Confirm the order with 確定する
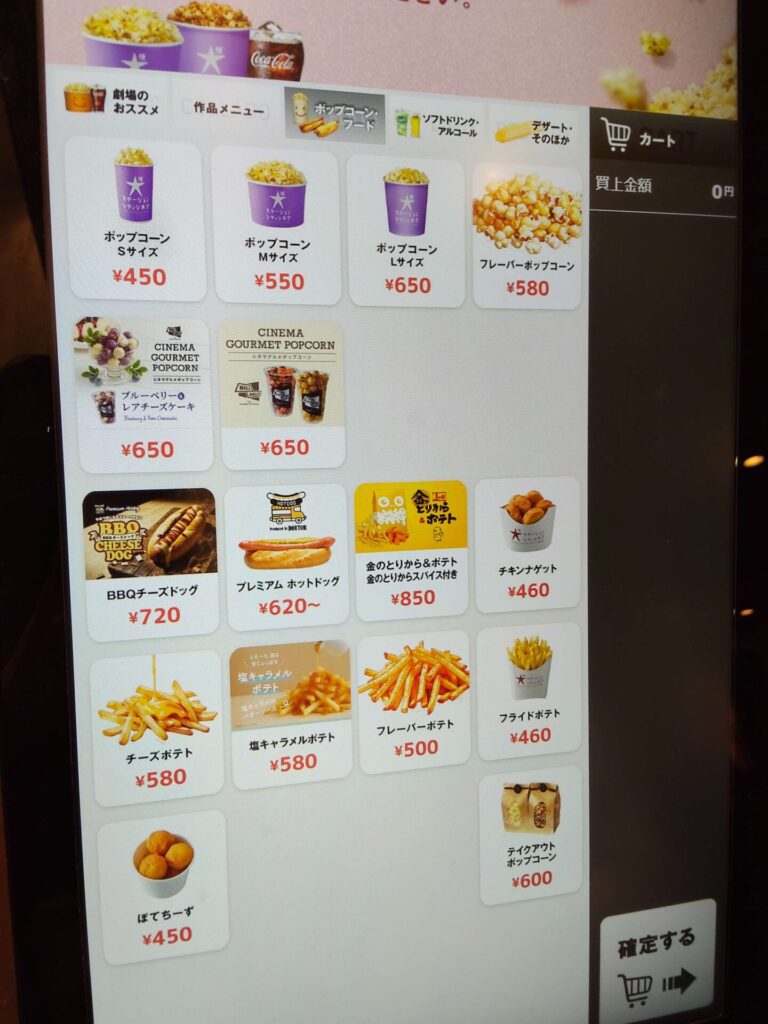The height and width of the screenshot is (1024, 768). [x=658, y=960]
